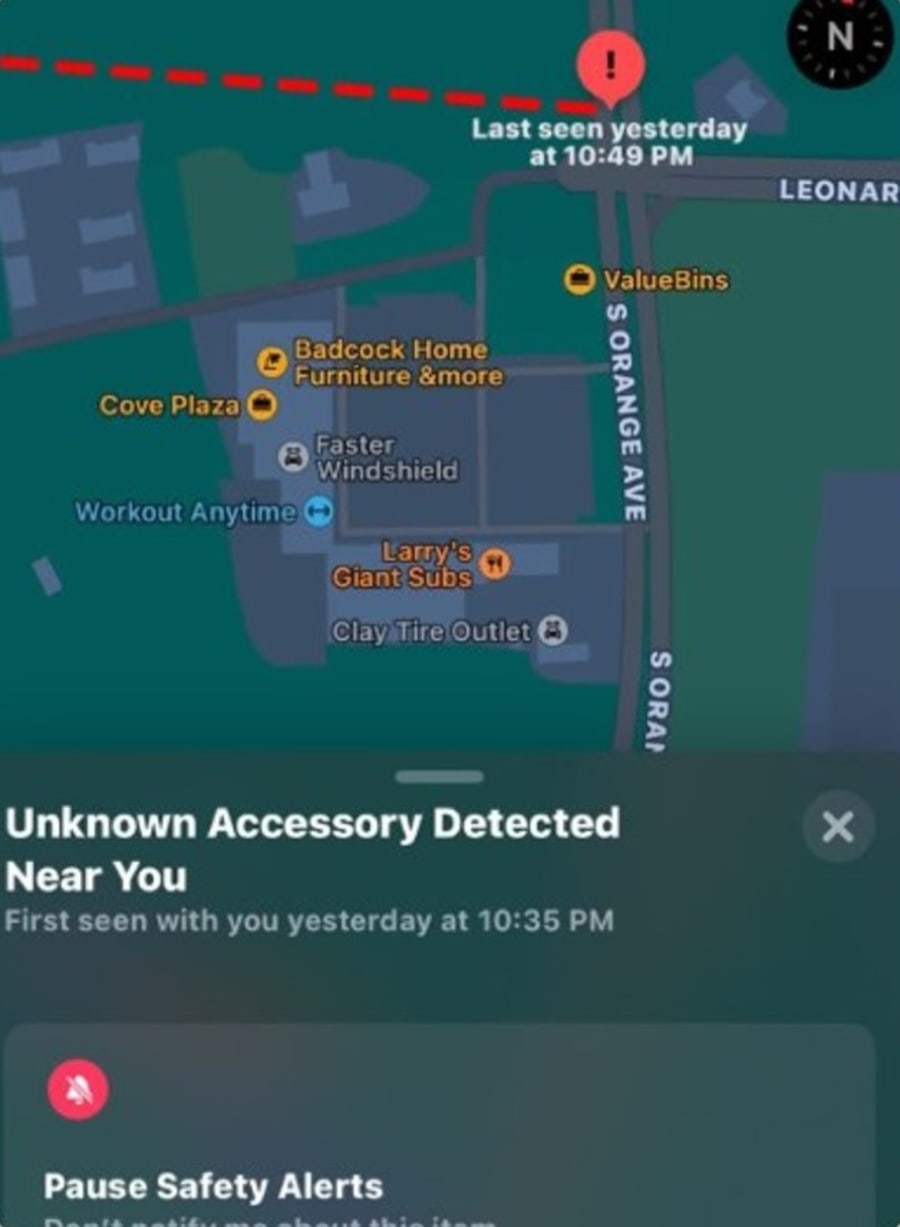The image size is (900, 1227).
Task: Open ValueBins place on map
Action: coord(578,280)
